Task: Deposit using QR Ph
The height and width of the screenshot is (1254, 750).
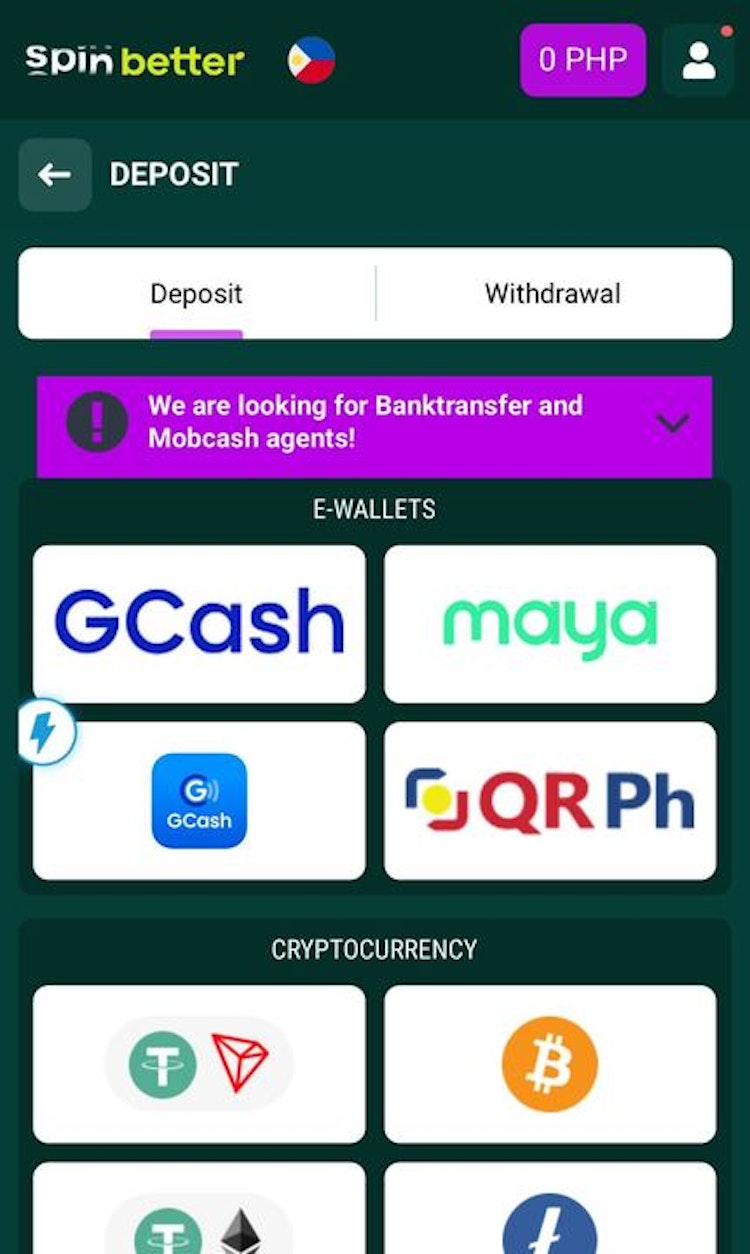Action: point(550,801)
